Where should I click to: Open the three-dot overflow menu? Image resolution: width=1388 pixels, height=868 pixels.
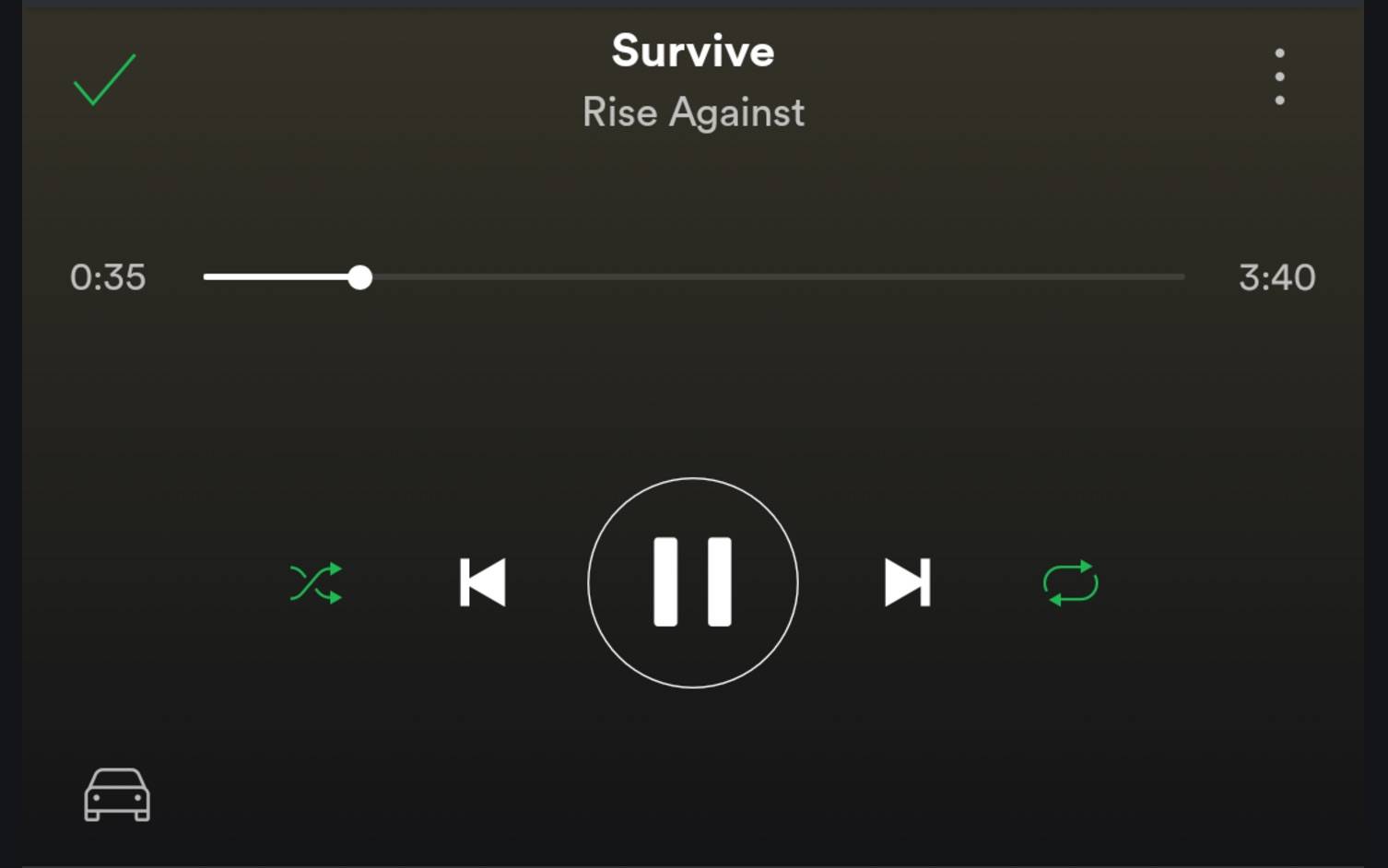1279,76
